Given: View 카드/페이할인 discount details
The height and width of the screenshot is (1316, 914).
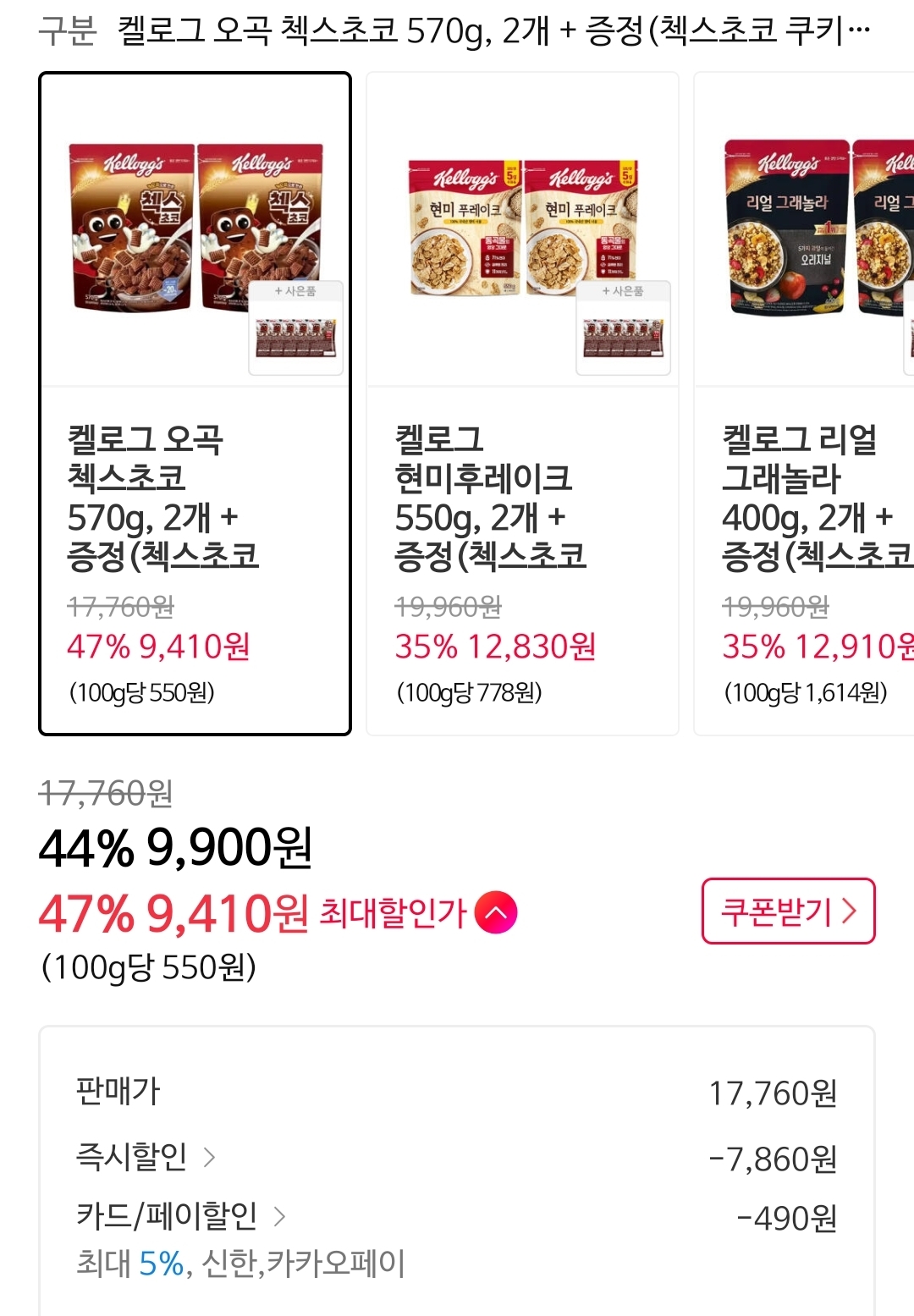Looking at the screenshot, I should point(181,1216).
